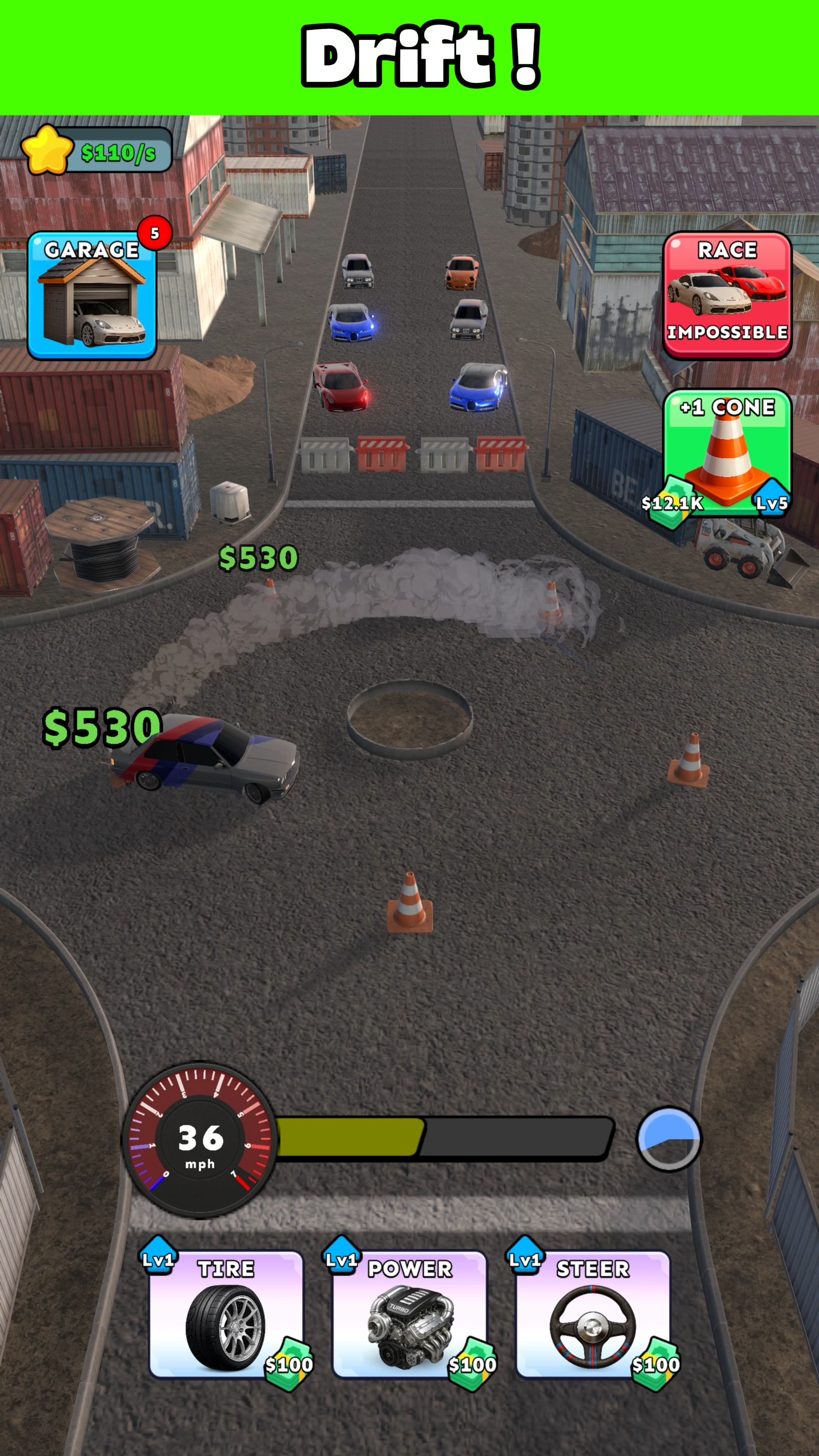Upgrade Power for $100
819x1456 pixels.
tap(410, 1314)
